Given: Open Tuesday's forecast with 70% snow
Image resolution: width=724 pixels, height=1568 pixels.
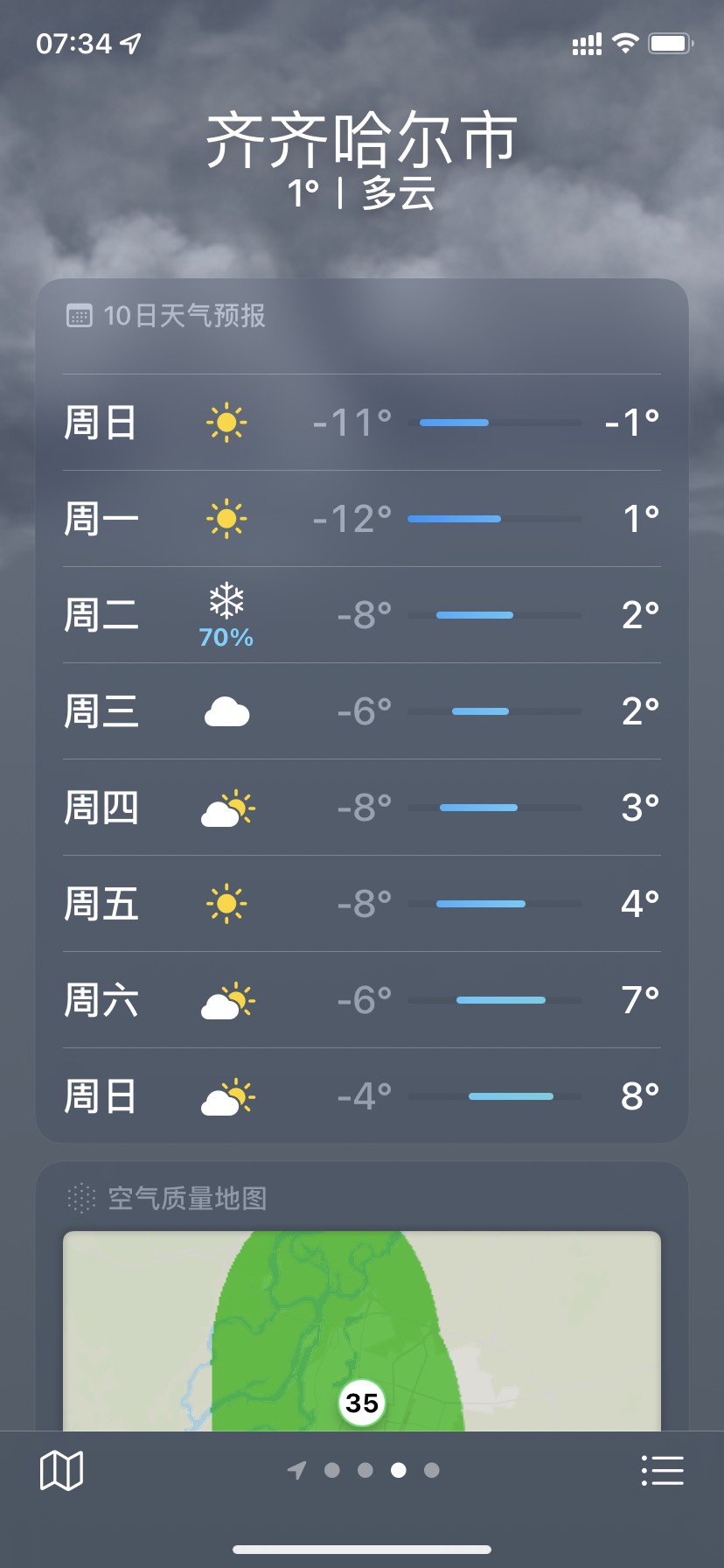Looking at the screenshot, I should (x=362, y=615).
